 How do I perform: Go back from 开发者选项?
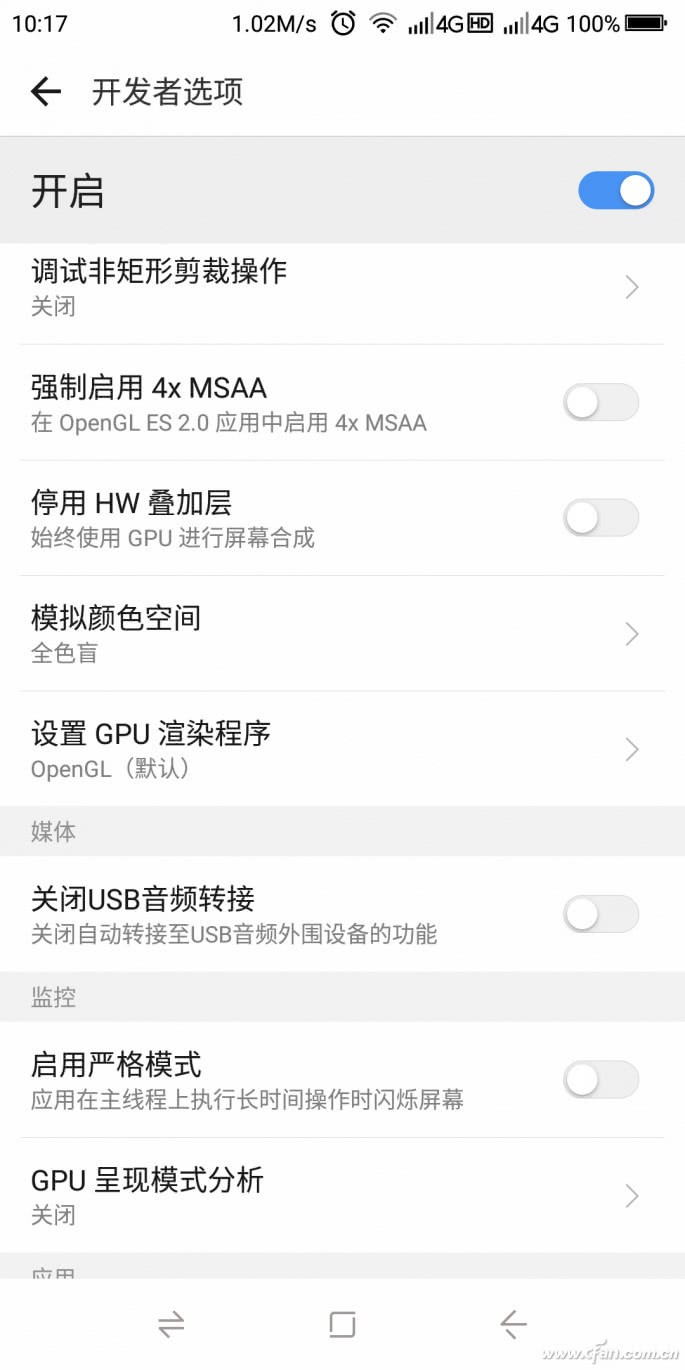click(46, 92)
